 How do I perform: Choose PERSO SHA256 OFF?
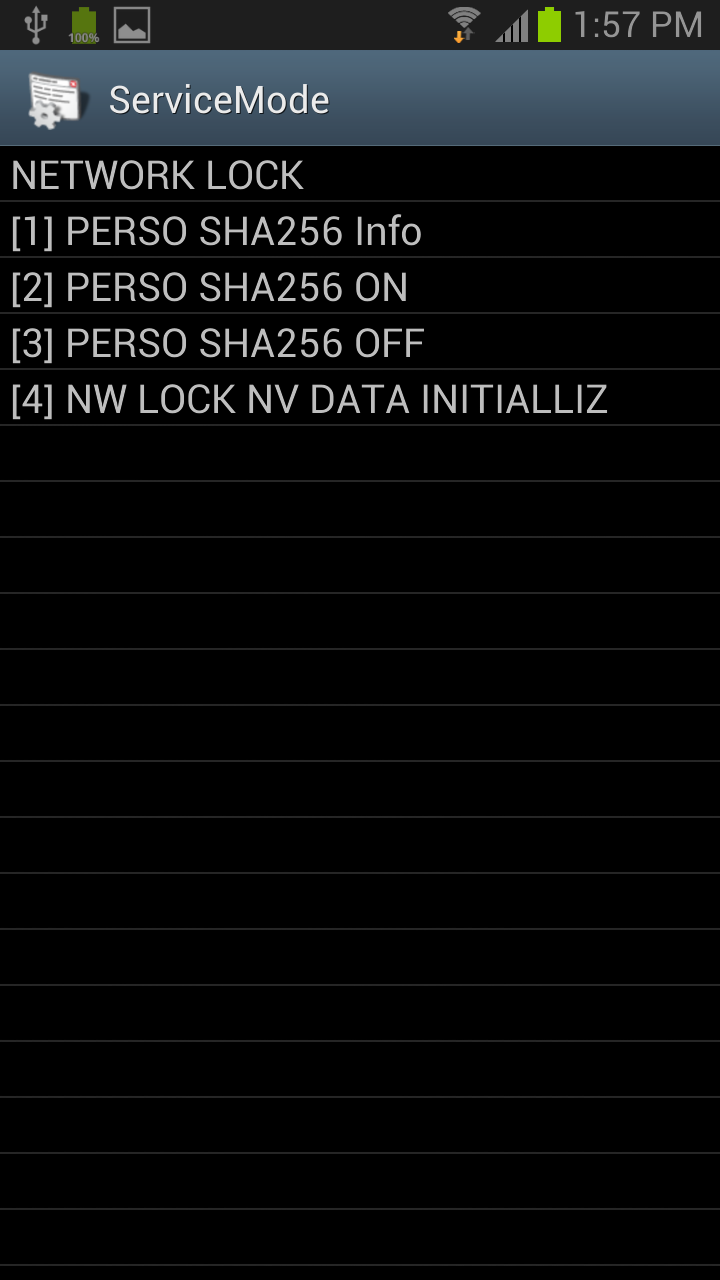click(360, 343)
